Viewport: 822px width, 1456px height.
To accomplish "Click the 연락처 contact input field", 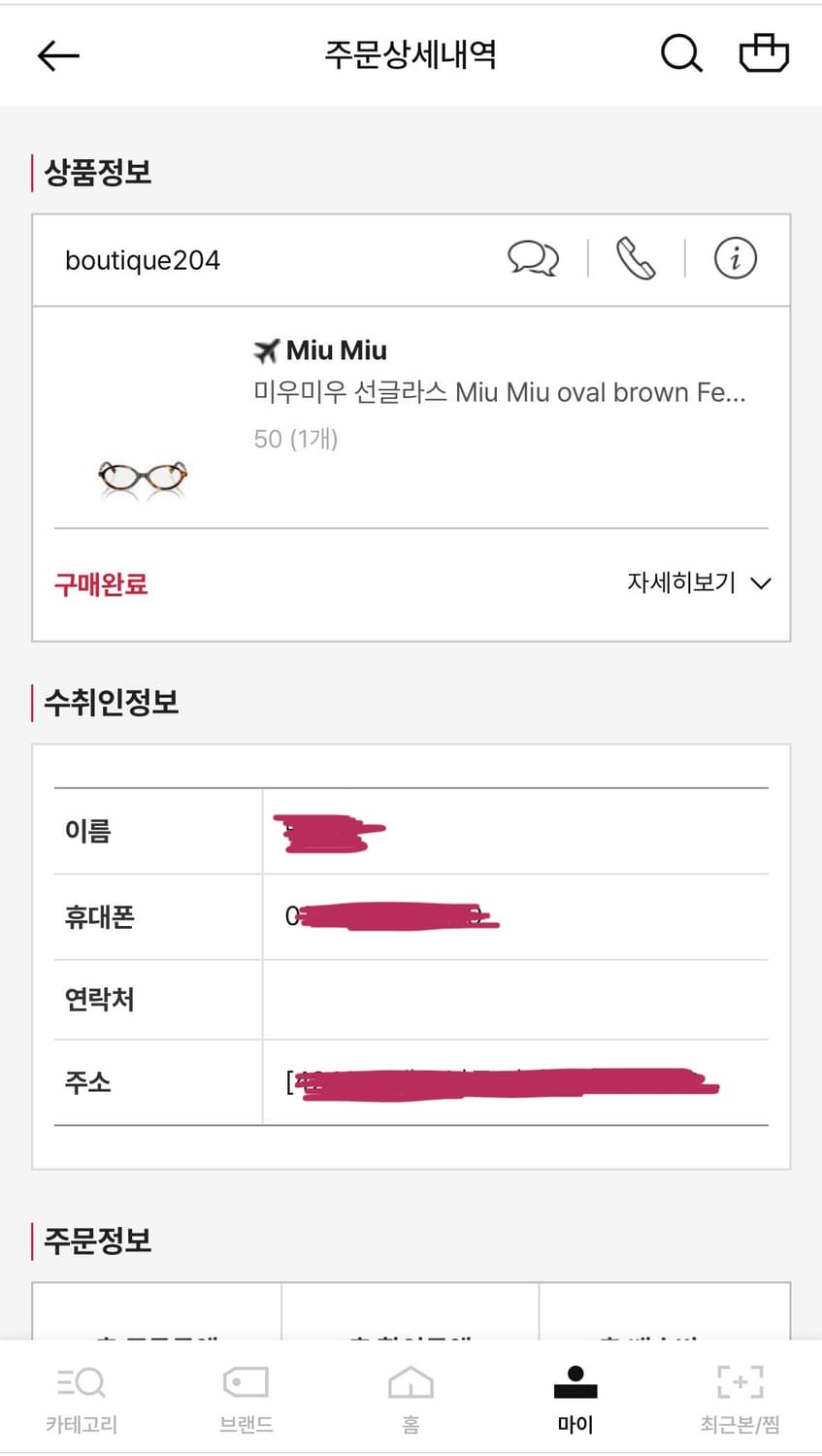I will coord(514,1000).
